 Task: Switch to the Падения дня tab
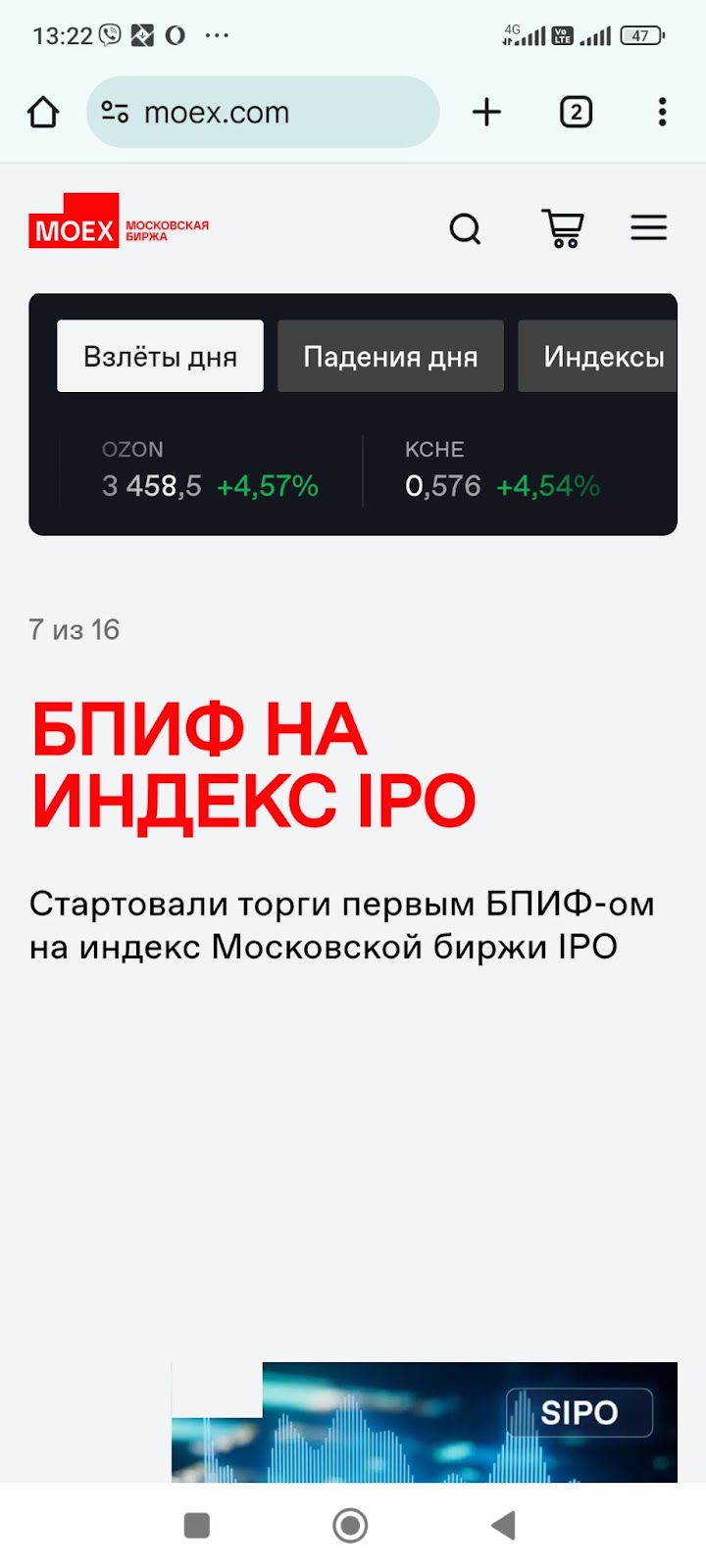pos(390,357)
